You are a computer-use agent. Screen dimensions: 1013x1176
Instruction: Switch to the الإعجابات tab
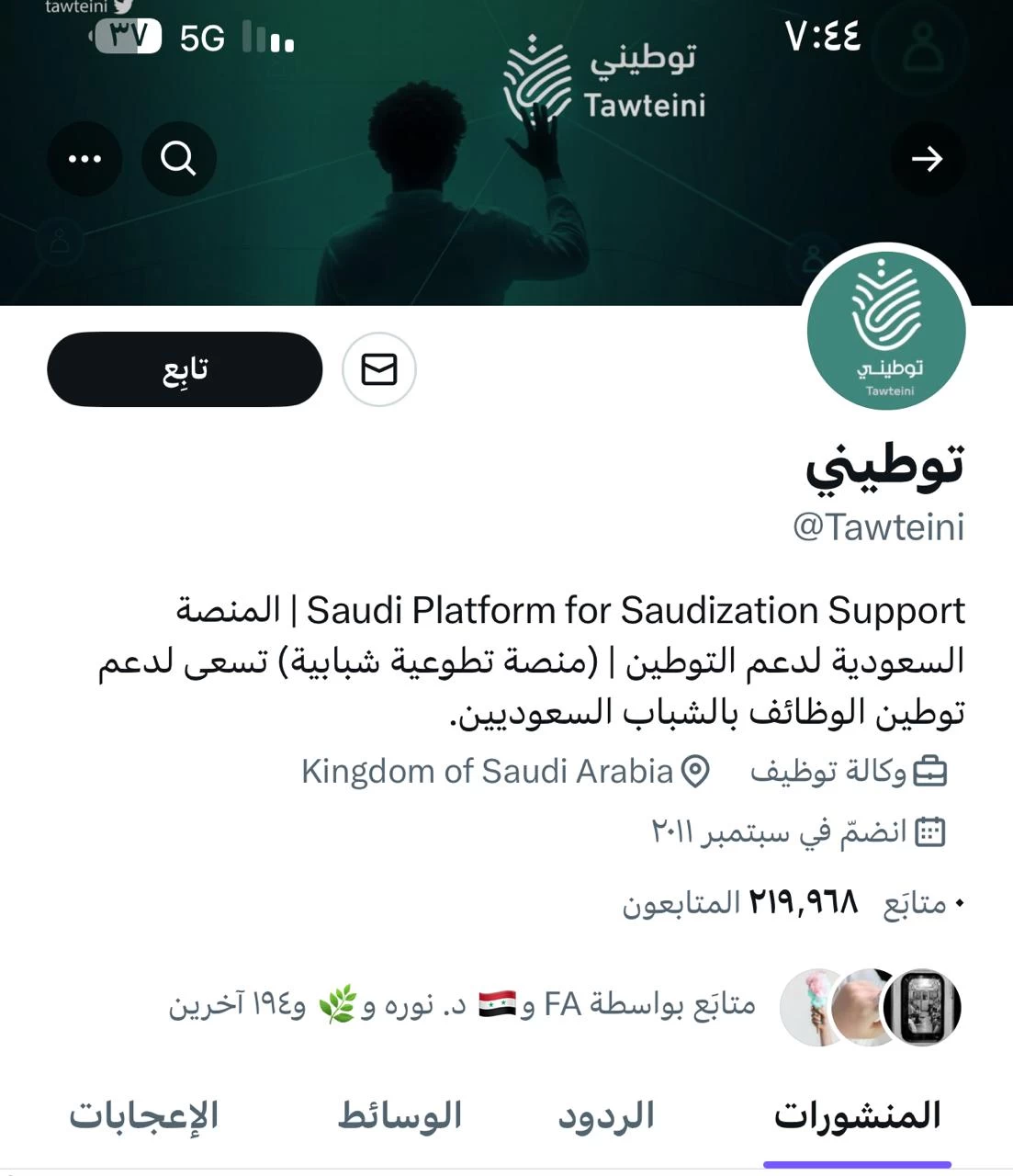point(144,1115)
